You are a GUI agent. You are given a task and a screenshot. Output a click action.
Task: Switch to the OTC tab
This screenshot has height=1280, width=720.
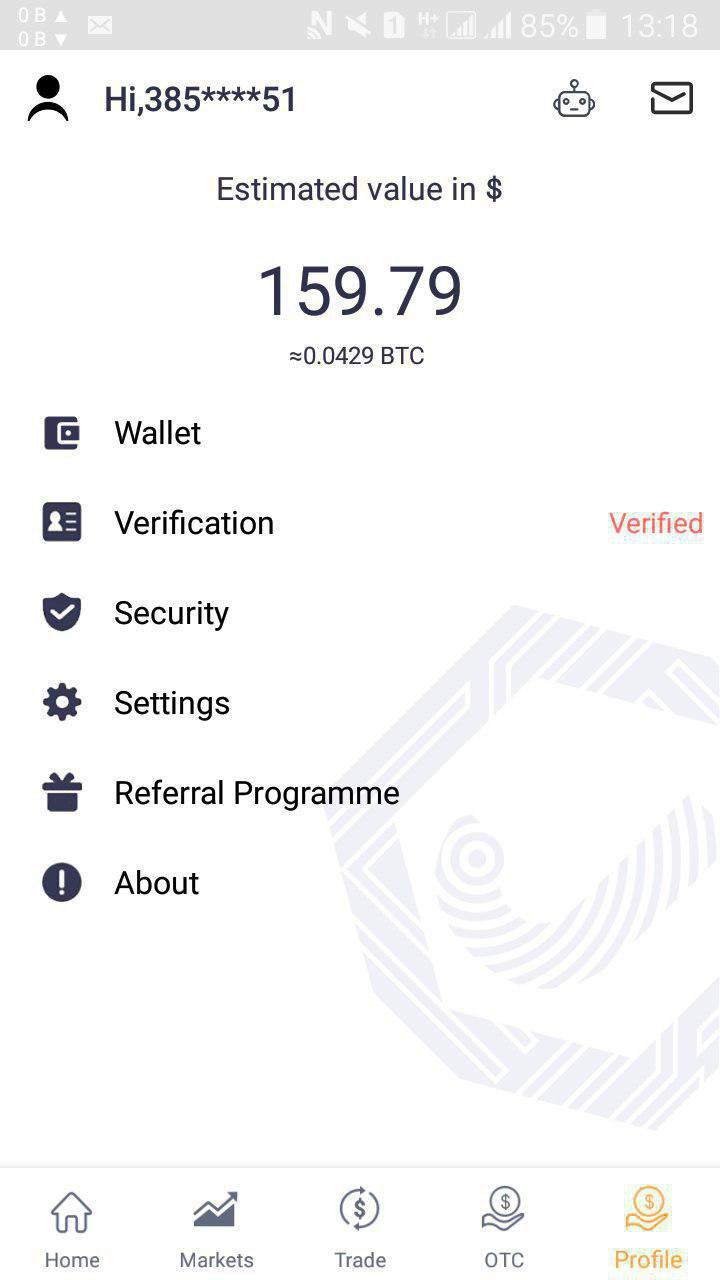[504, 1228]
